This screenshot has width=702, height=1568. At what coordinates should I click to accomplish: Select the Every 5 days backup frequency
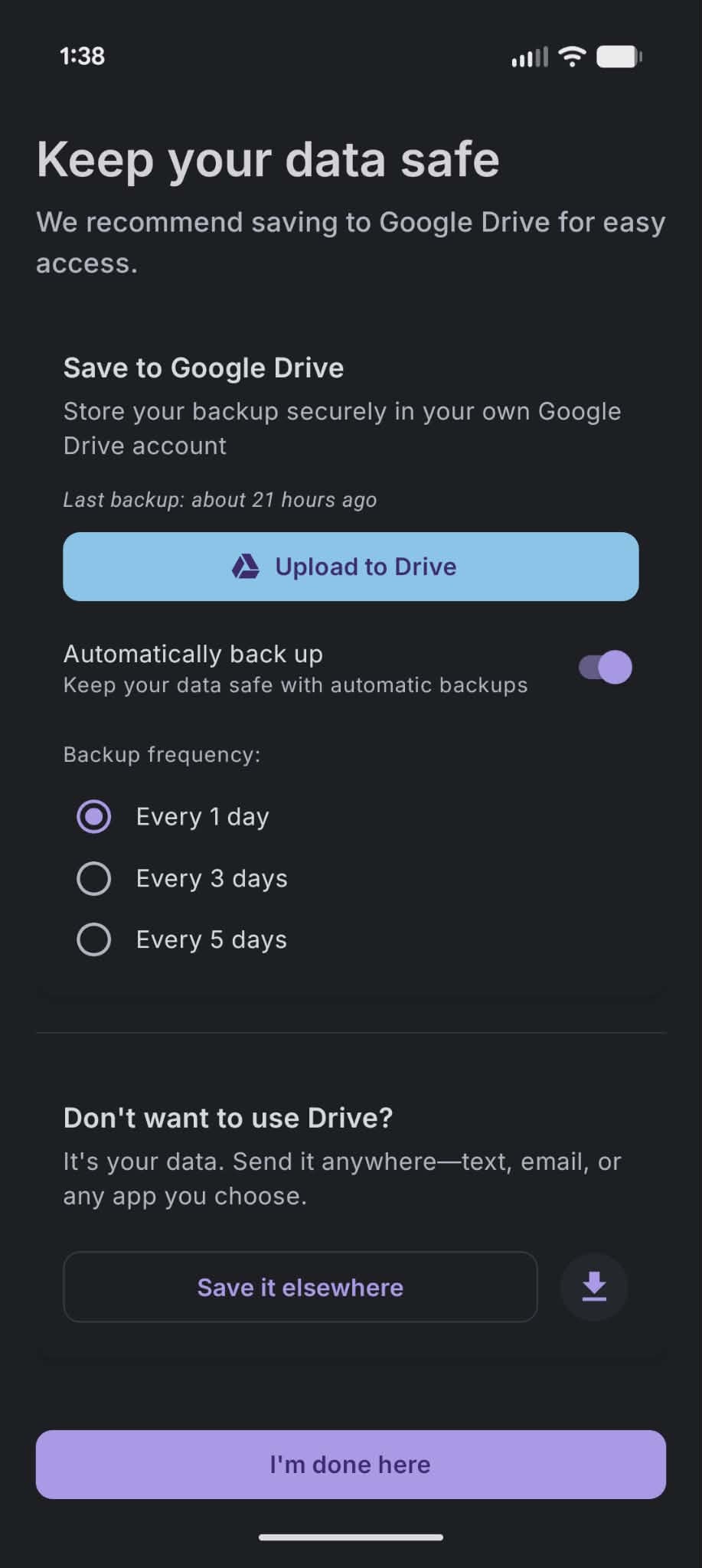tap(93, 939)
